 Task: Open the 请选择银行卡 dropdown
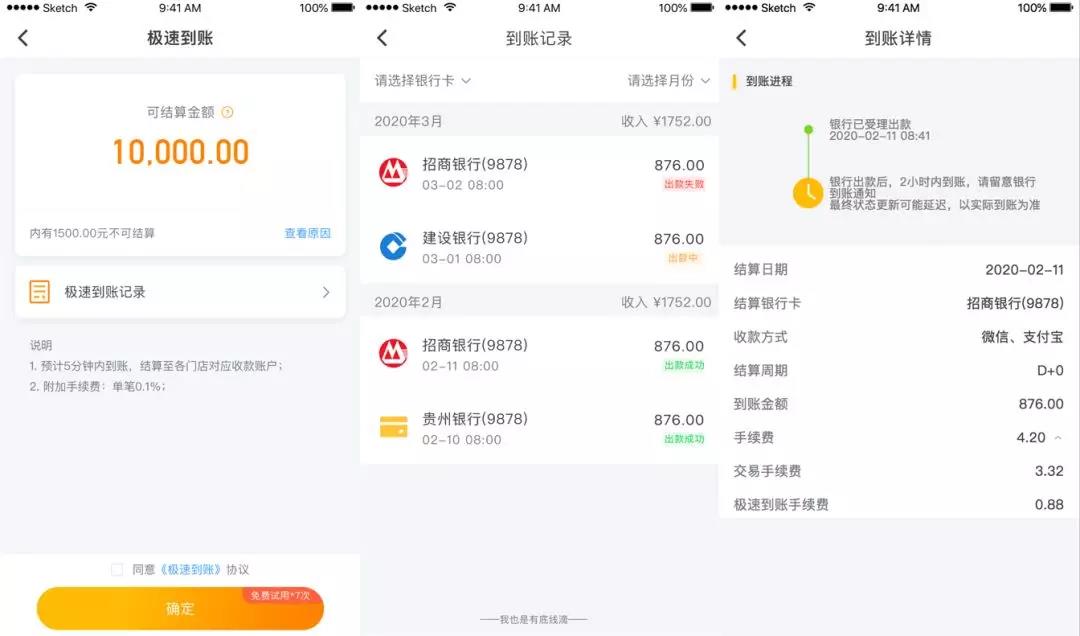pyautogui.click(x=422, y=80)
